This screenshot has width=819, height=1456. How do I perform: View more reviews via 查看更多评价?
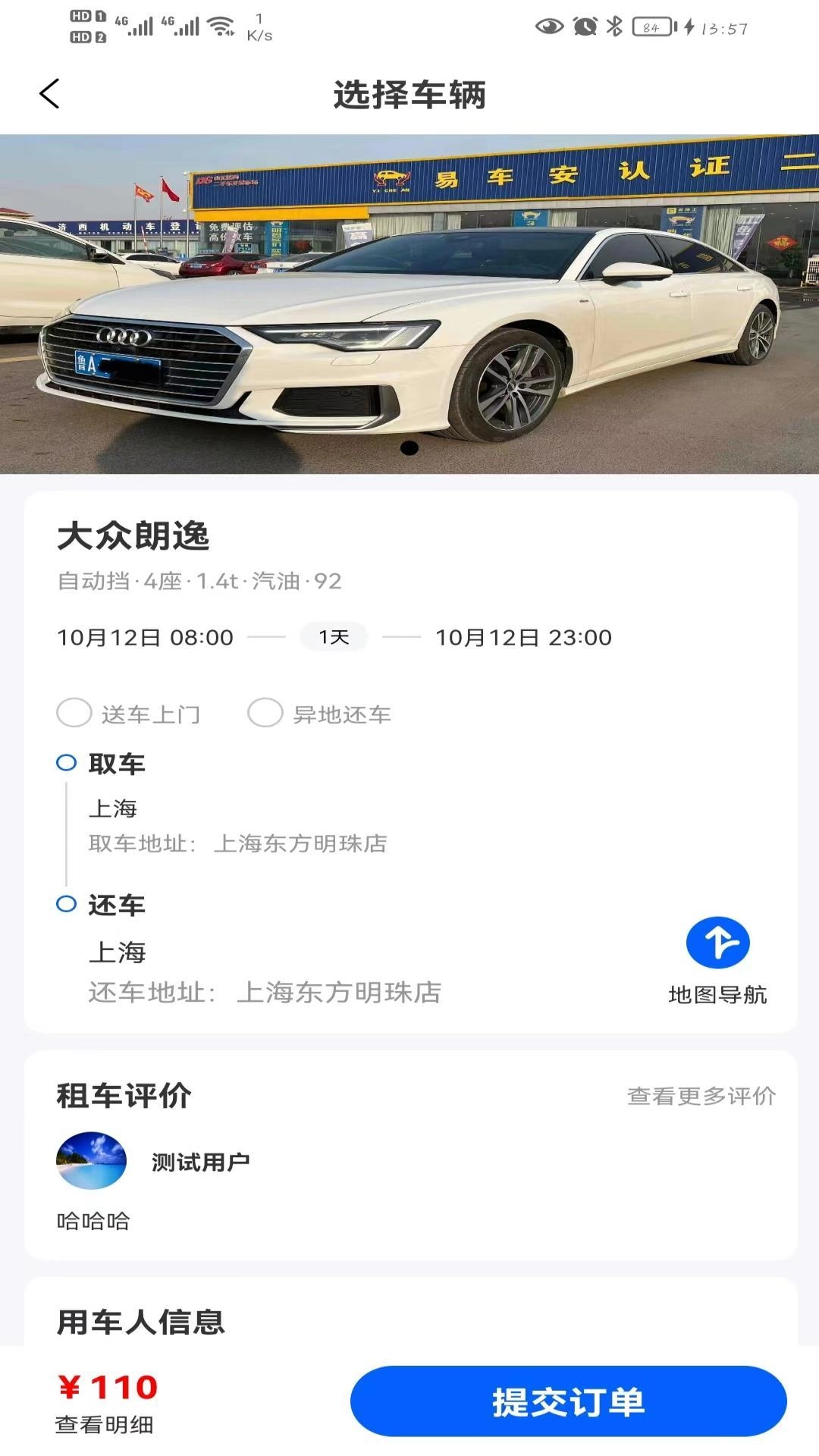coord(701,1096)
